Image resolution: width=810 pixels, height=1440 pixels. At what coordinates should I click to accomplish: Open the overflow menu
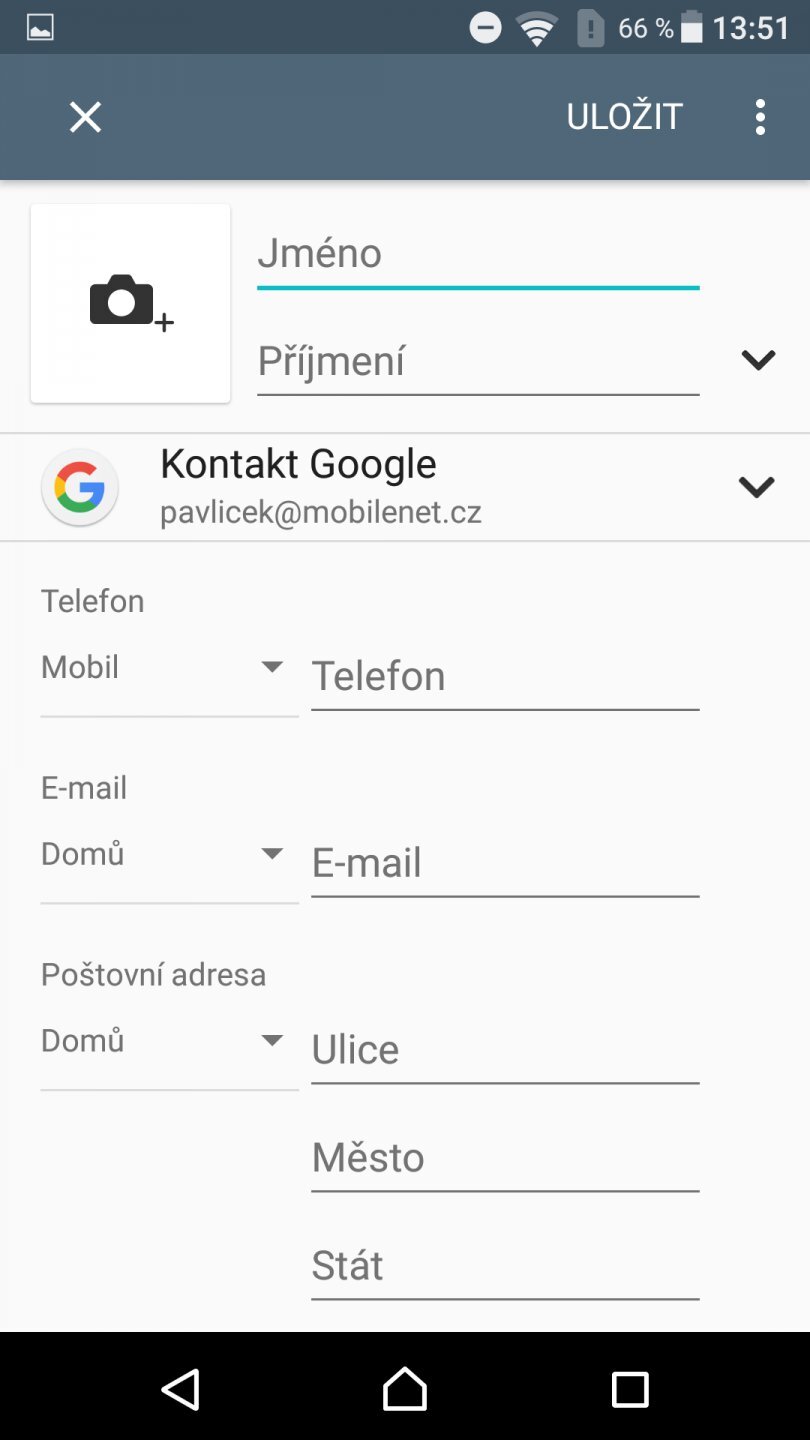click(760, 116)
